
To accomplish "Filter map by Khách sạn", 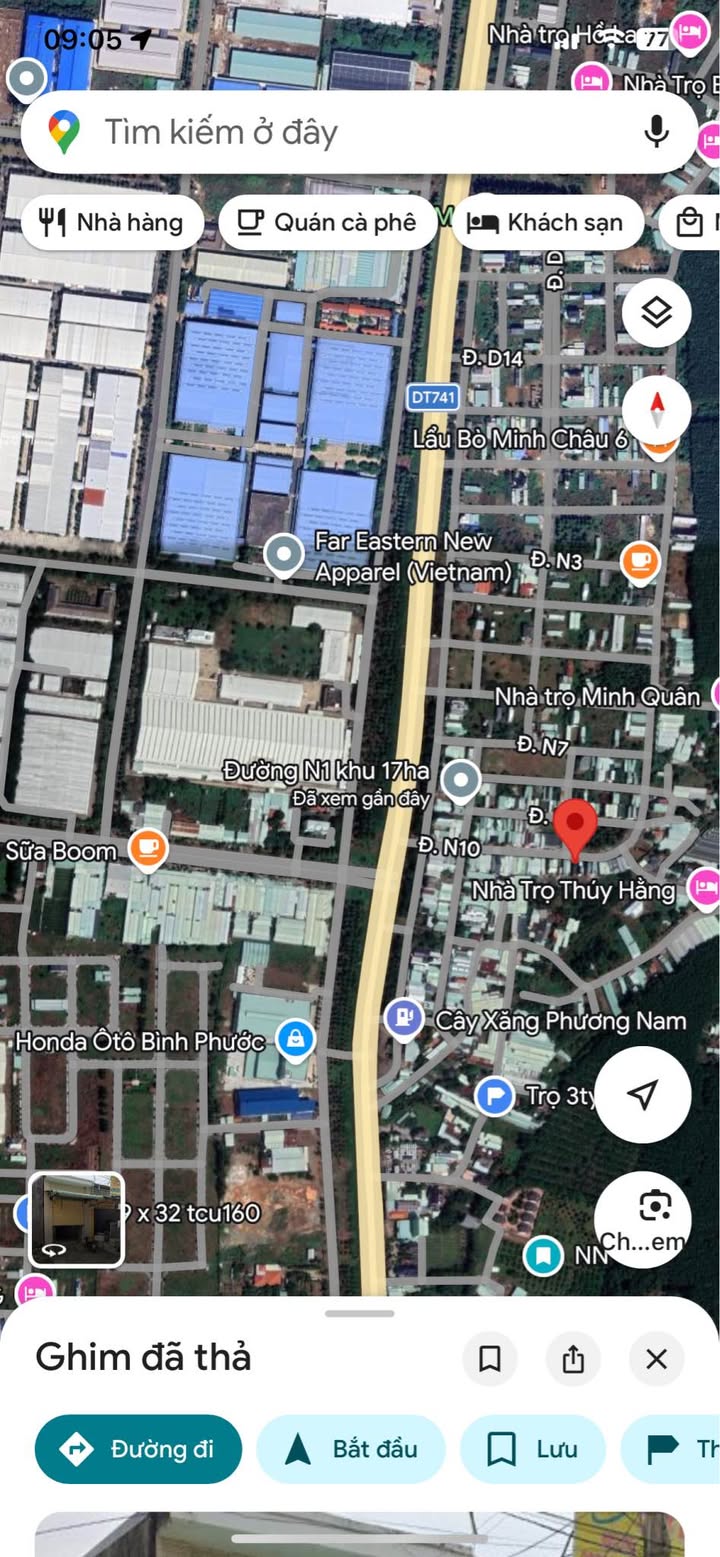I will click(546, 222).
